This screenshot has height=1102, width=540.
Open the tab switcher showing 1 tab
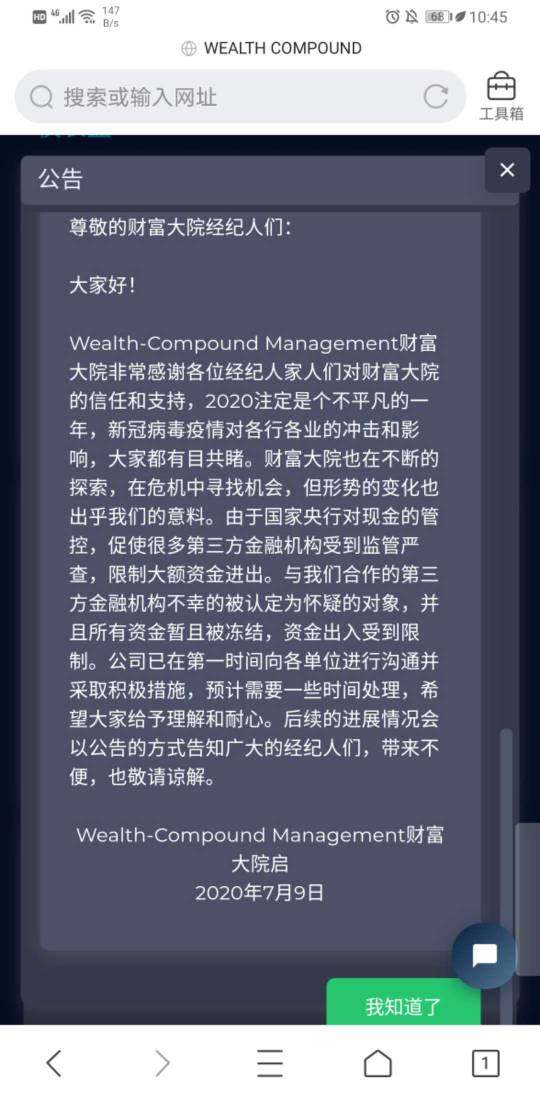click(x=485, y=1063)
